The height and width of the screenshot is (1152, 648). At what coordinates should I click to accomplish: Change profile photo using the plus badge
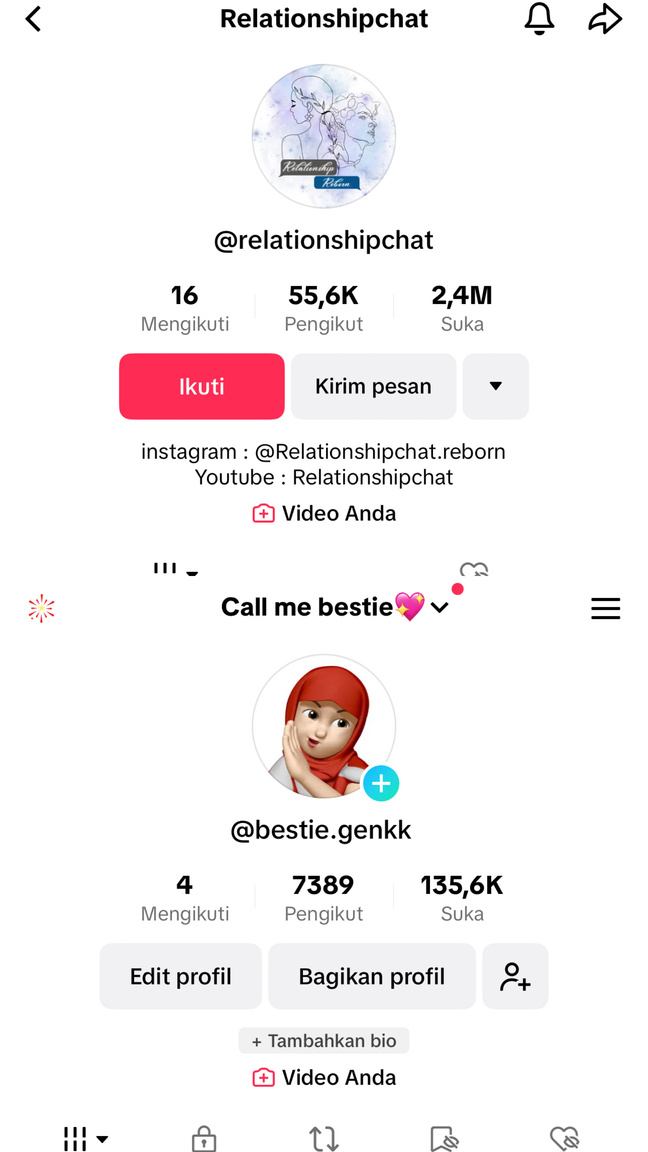point(381,783)
